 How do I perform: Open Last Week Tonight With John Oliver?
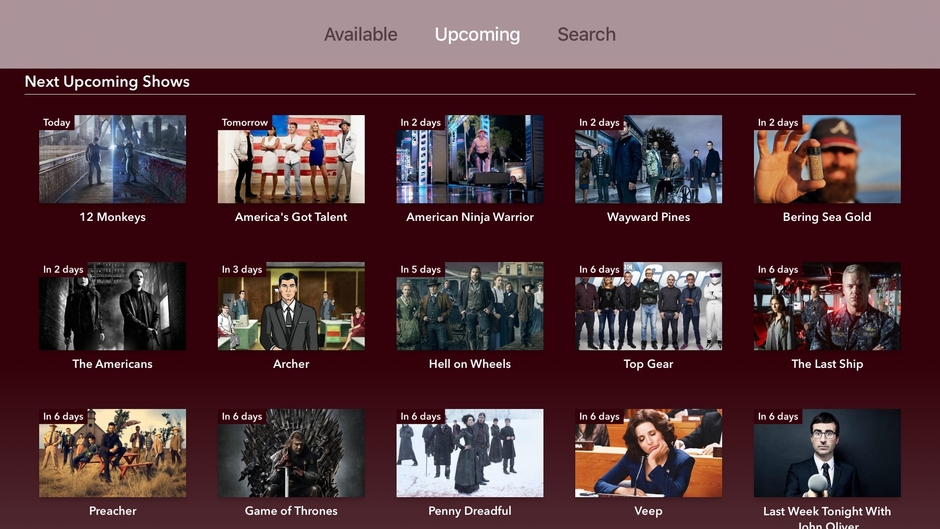pyautogui.click(x=827, y=453)
